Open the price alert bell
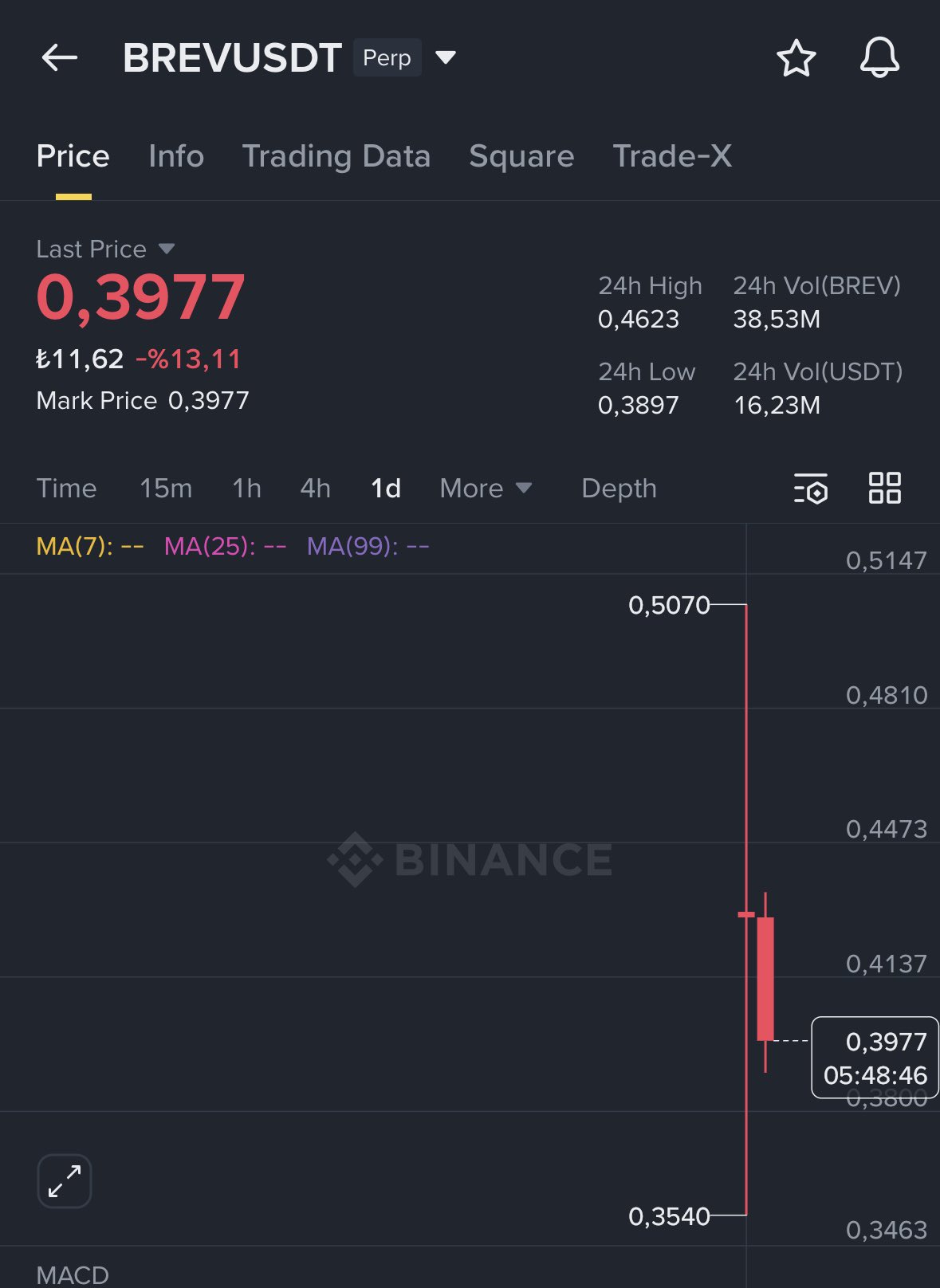 tap(879, 58)
